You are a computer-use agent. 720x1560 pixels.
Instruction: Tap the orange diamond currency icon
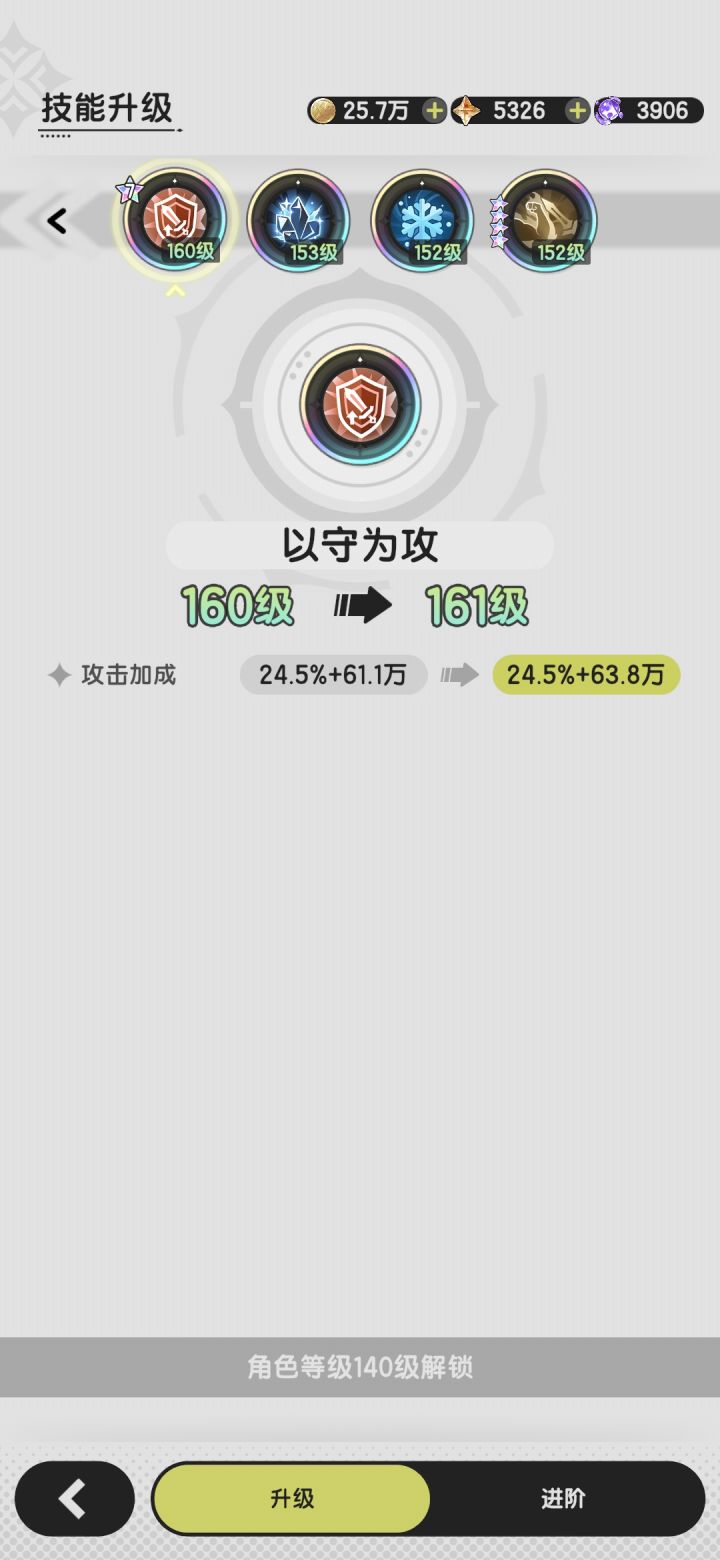point(466,110)
